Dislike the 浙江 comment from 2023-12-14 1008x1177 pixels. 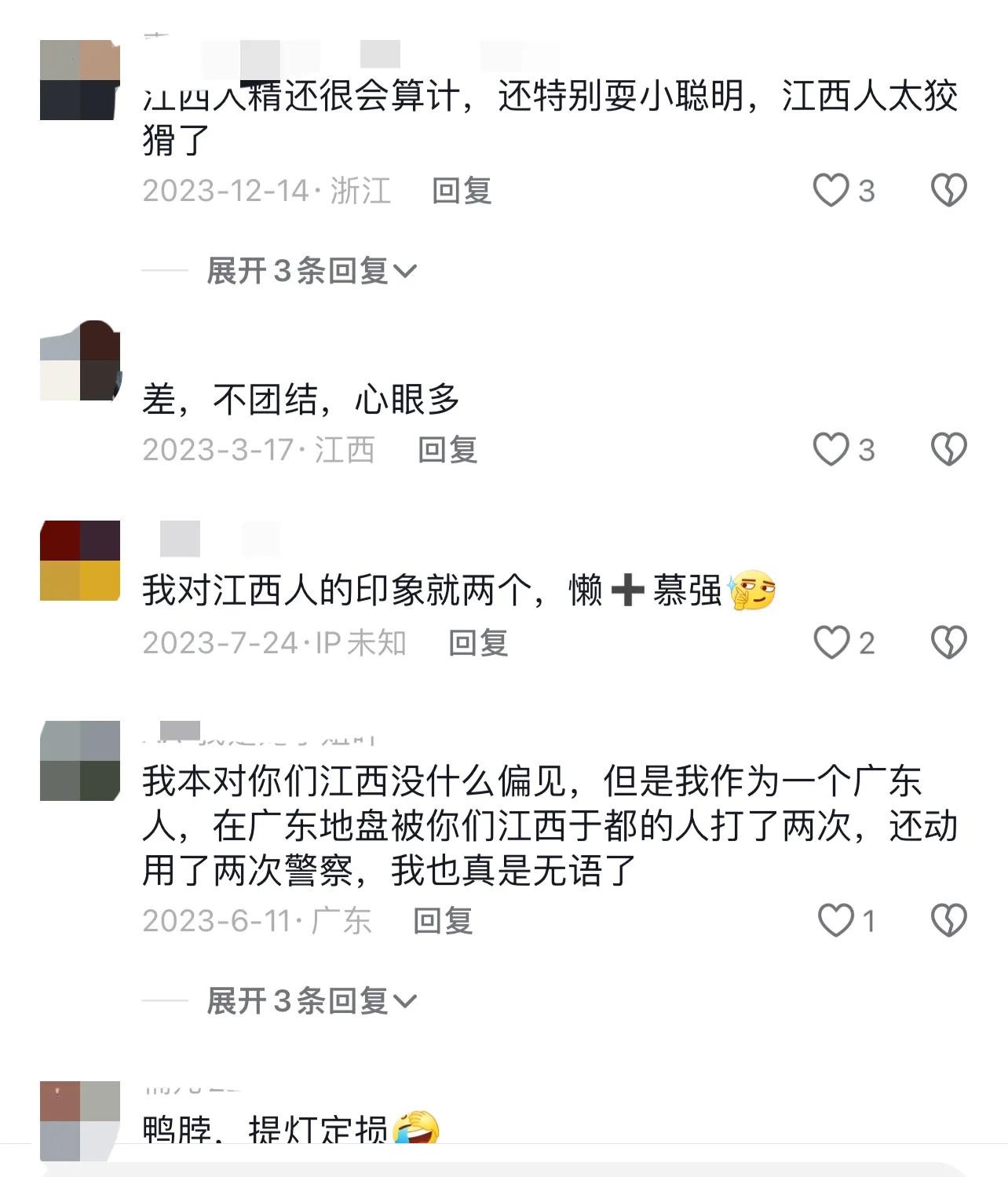[948, 191]
